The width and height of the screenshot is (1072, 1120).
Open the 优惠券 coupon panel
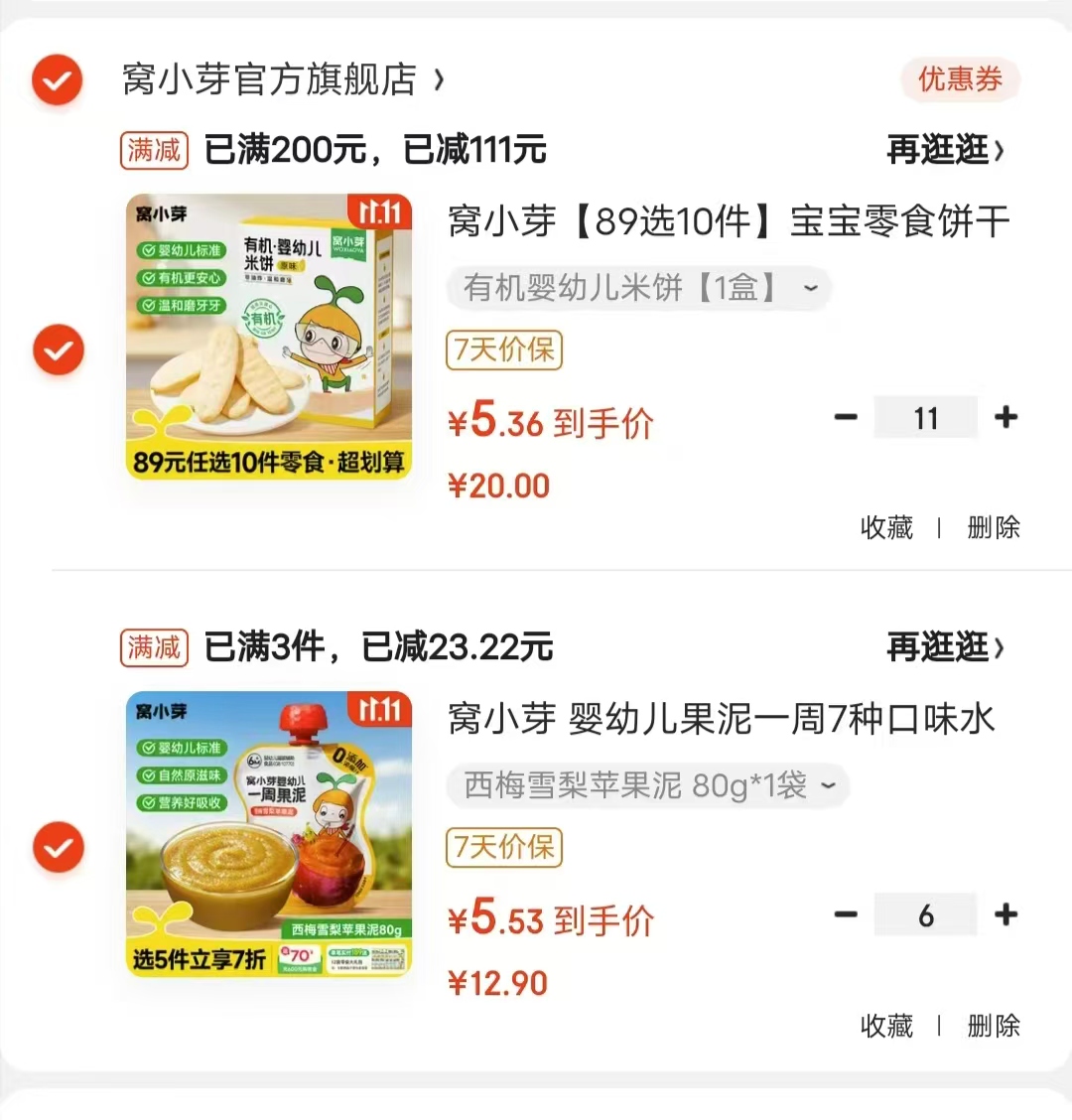(x=959, y=80)
